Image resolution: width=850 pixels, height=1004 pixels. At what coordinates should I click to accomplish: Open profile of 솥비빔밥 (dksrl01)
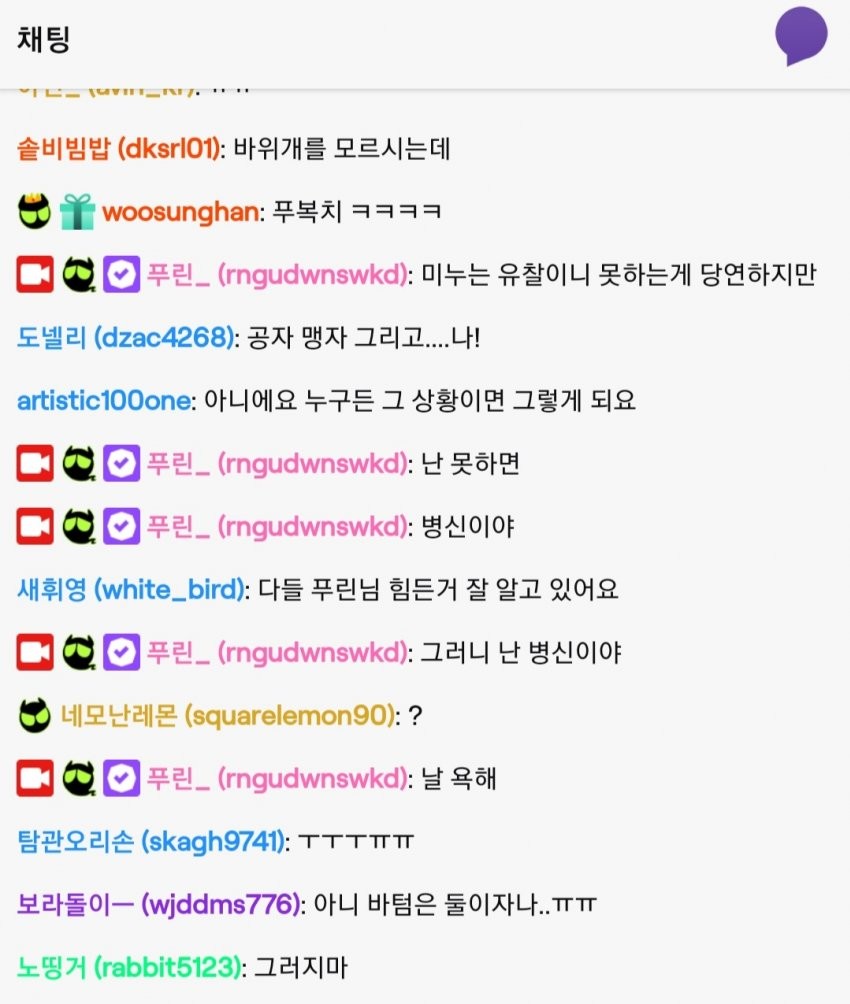point(117,149)
